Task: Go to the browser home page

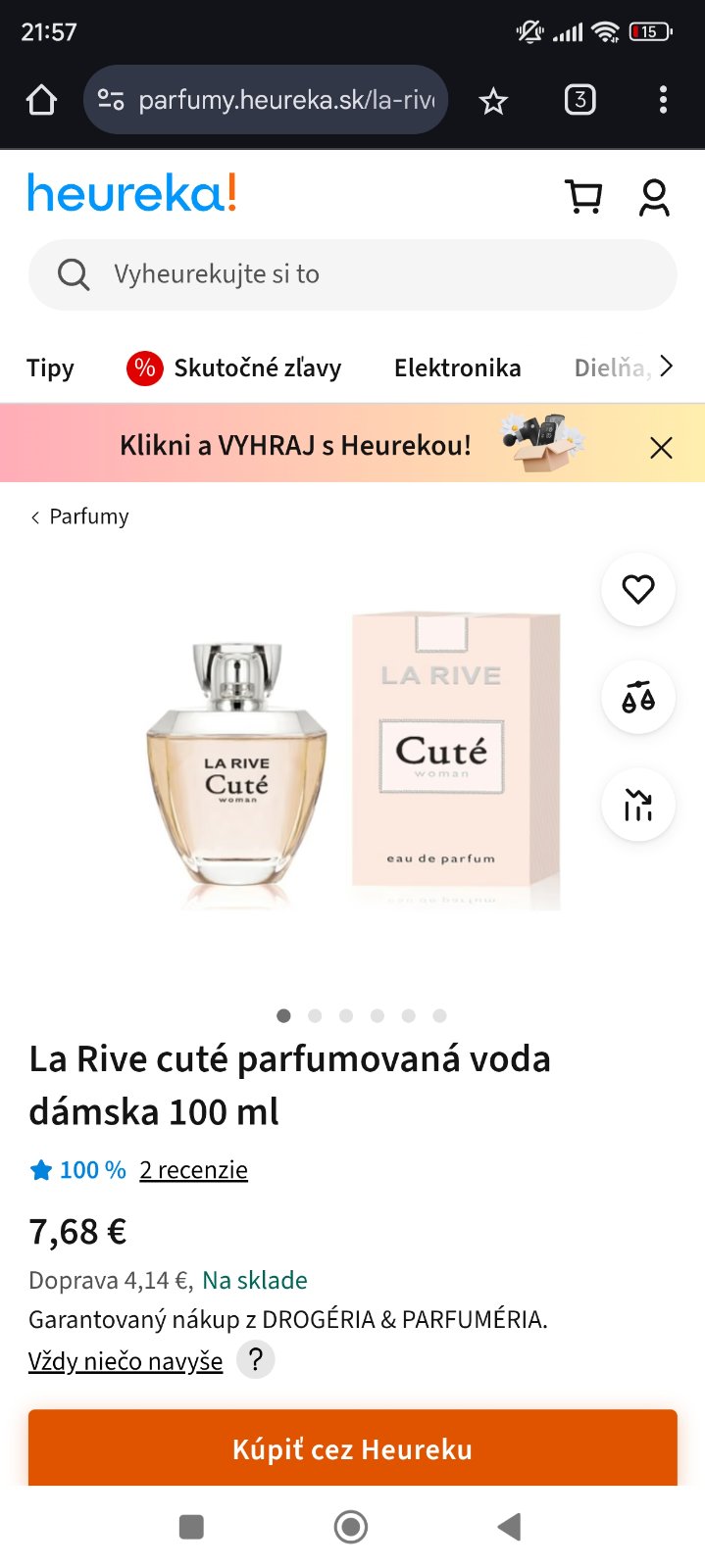Action: (41, 100)
